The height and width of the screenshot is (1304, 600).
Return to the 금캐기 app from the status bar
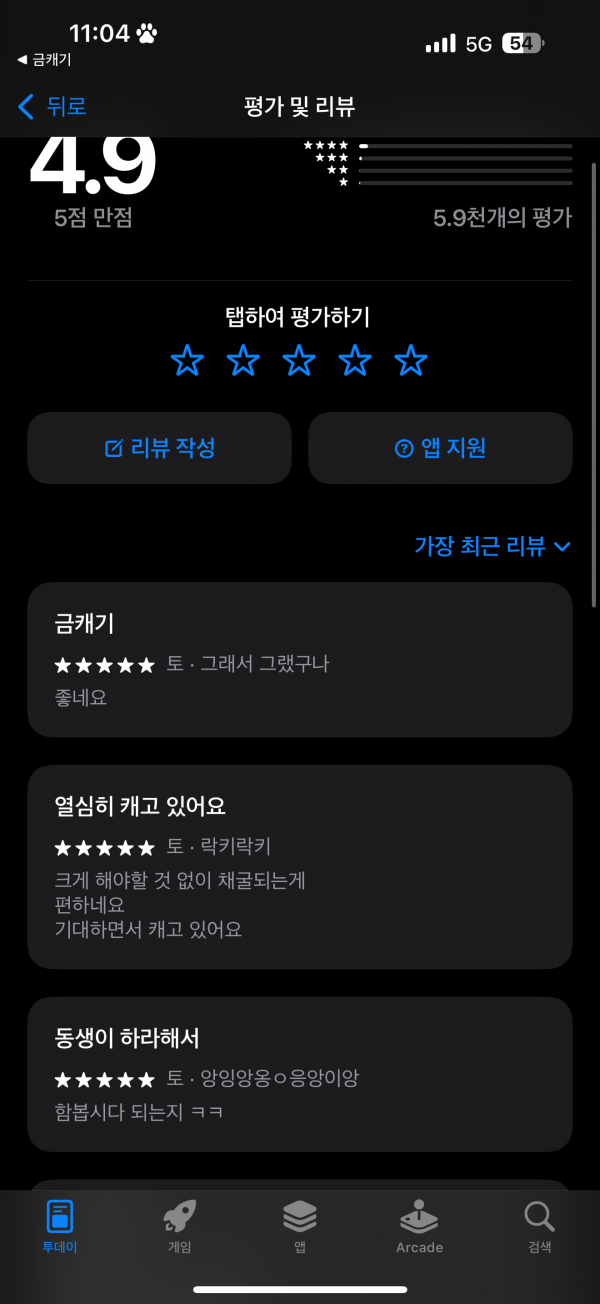44,60
